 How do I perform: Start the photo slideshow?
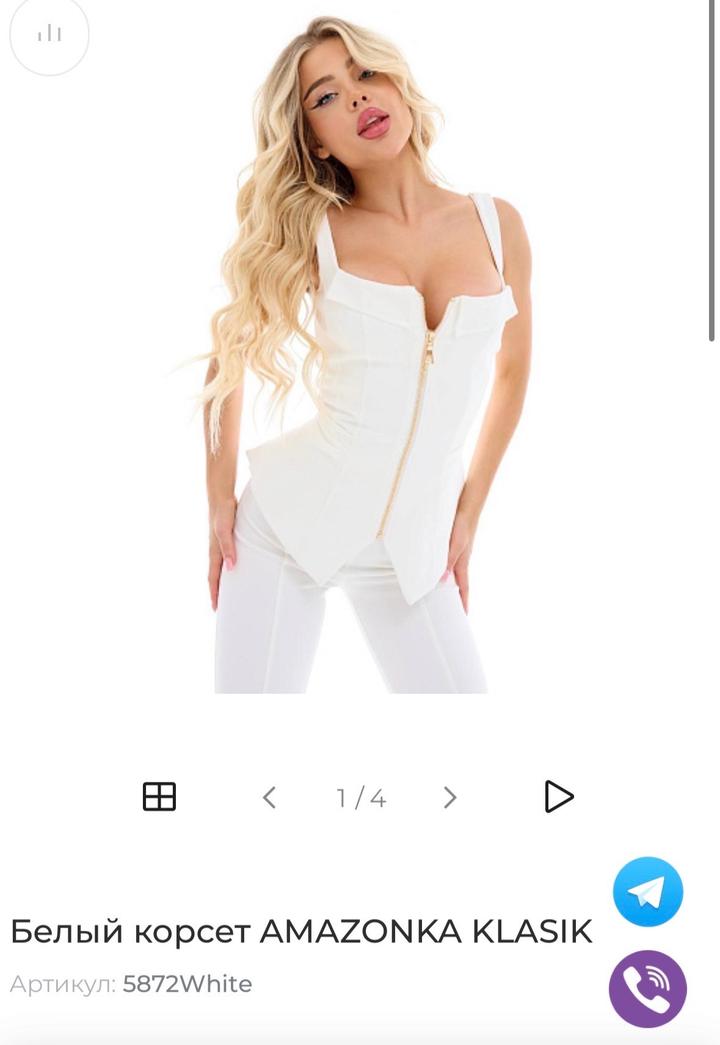[558, 797]
